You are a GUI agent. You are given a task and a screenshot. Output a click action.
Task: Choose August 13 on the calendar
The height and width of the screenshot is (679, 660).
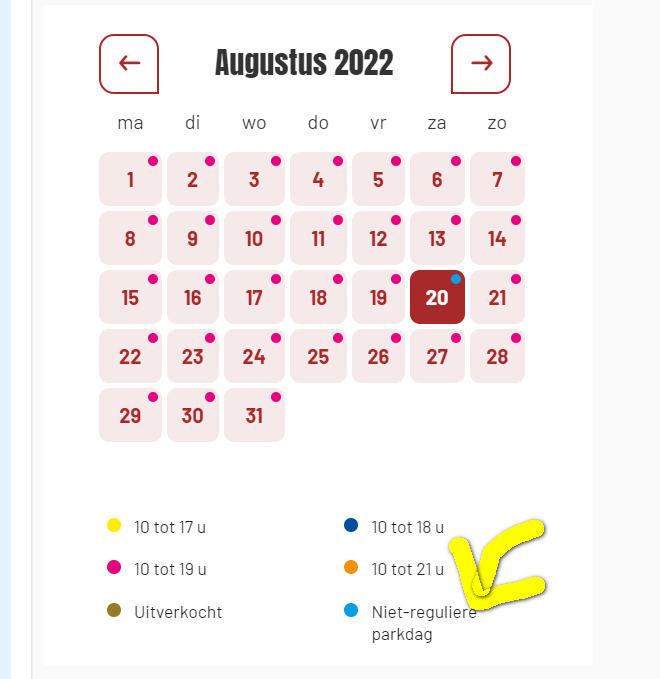coord(437,239)
